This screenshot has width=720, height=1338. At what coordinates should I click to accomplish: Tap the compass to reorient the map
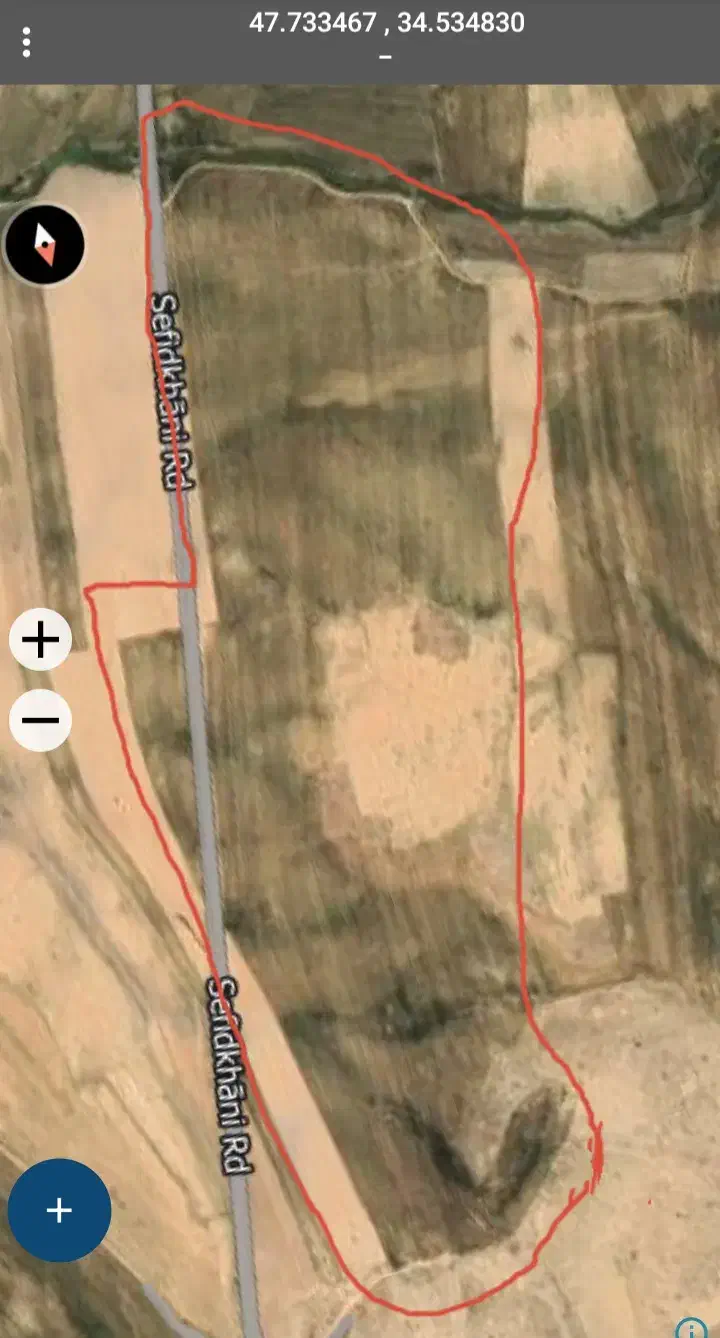coord(44,244)
